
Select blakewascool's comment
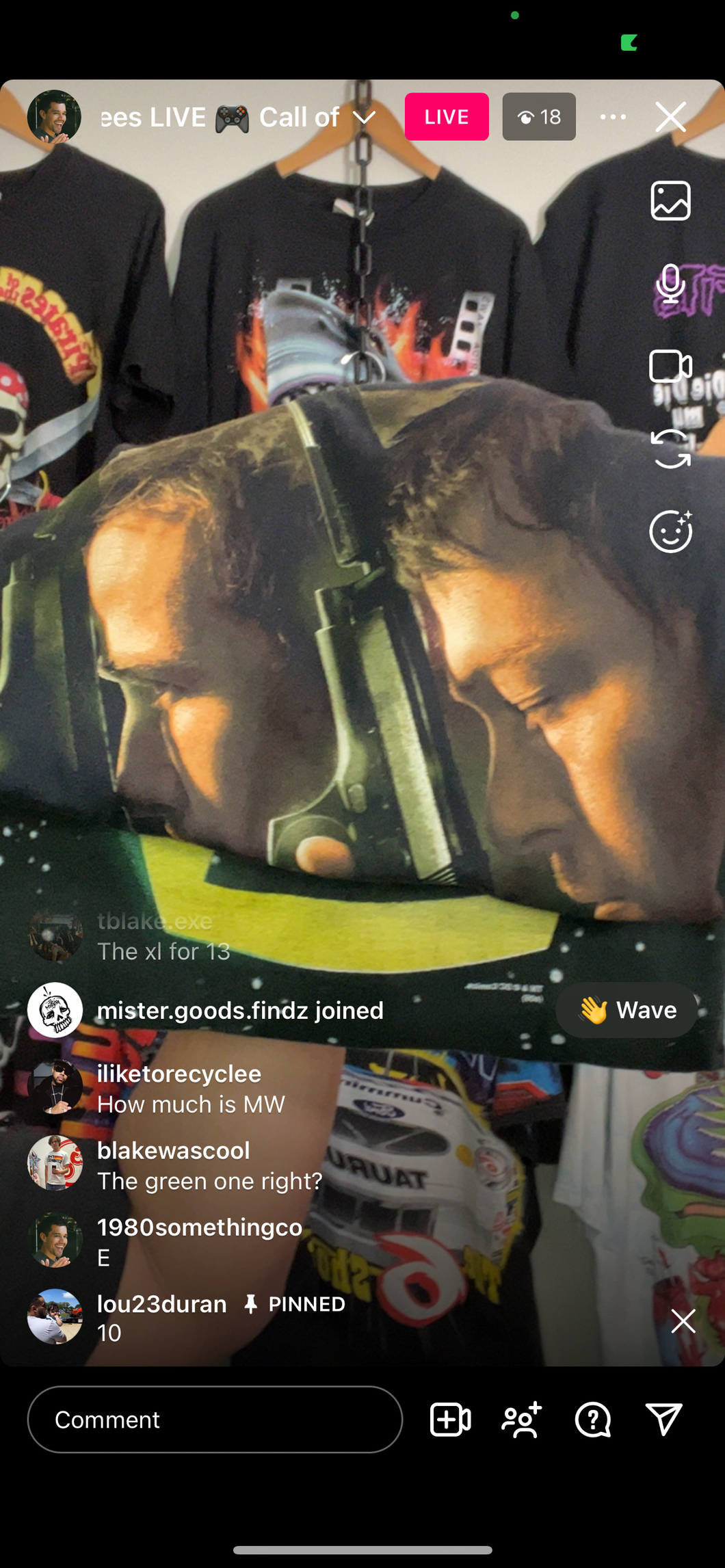click(209, 1165)
